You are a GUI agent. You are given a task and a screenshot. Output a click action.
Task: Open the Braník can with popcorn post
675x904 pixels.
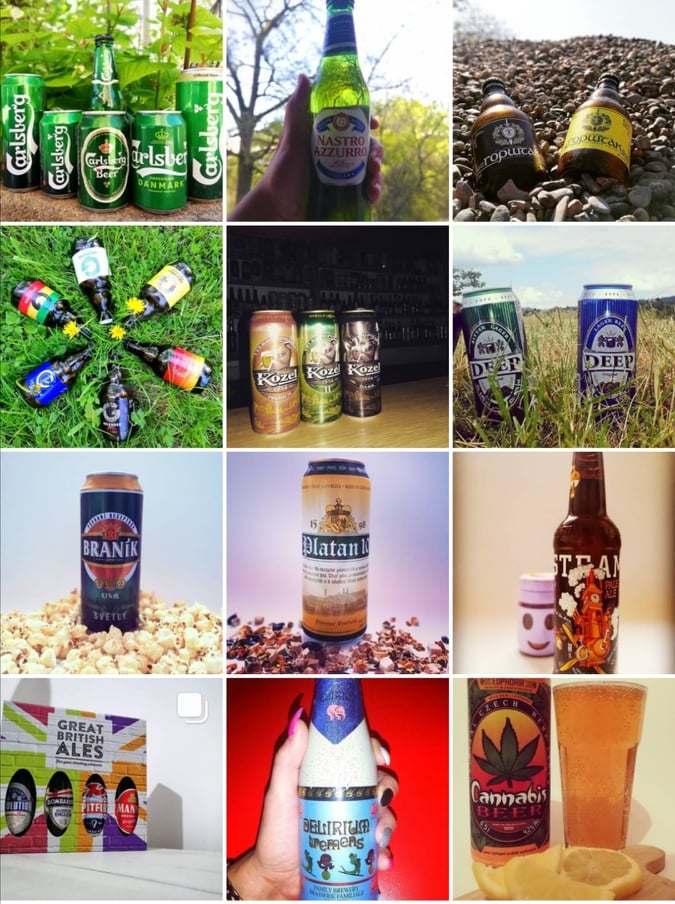(111, 563)
